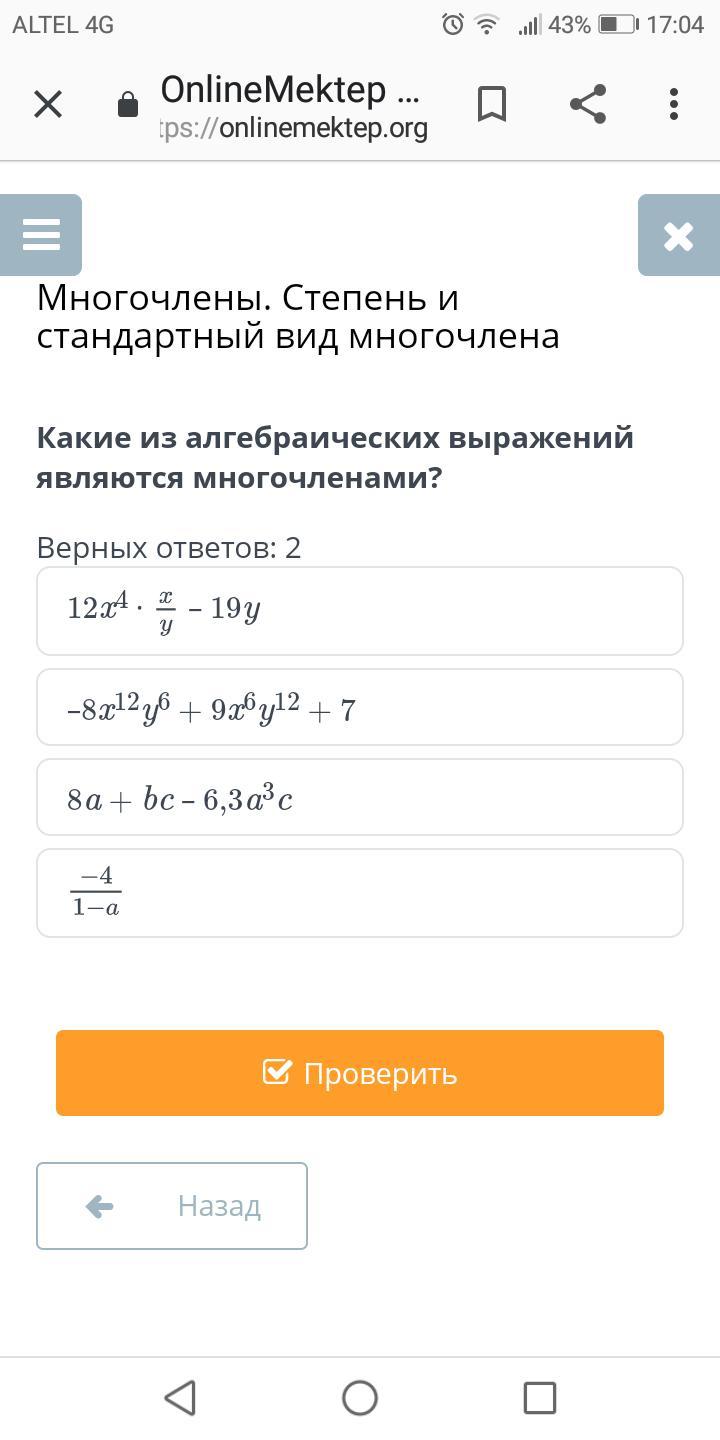
Task: Choose the answer 8a + bc – 6,3a³c
Action: pos(360,797)
